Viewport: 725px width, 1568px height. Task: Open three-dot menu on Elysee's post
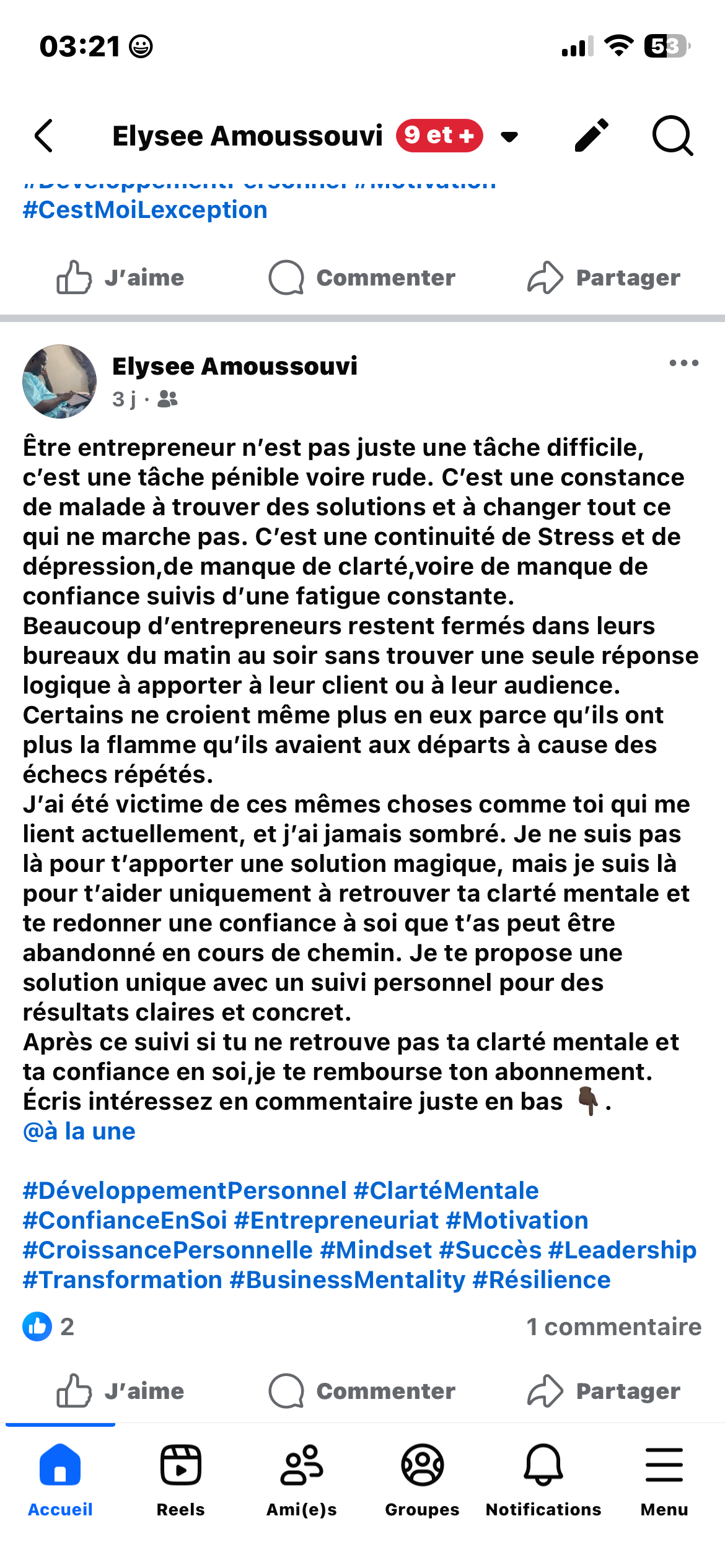tap(683, 364)
